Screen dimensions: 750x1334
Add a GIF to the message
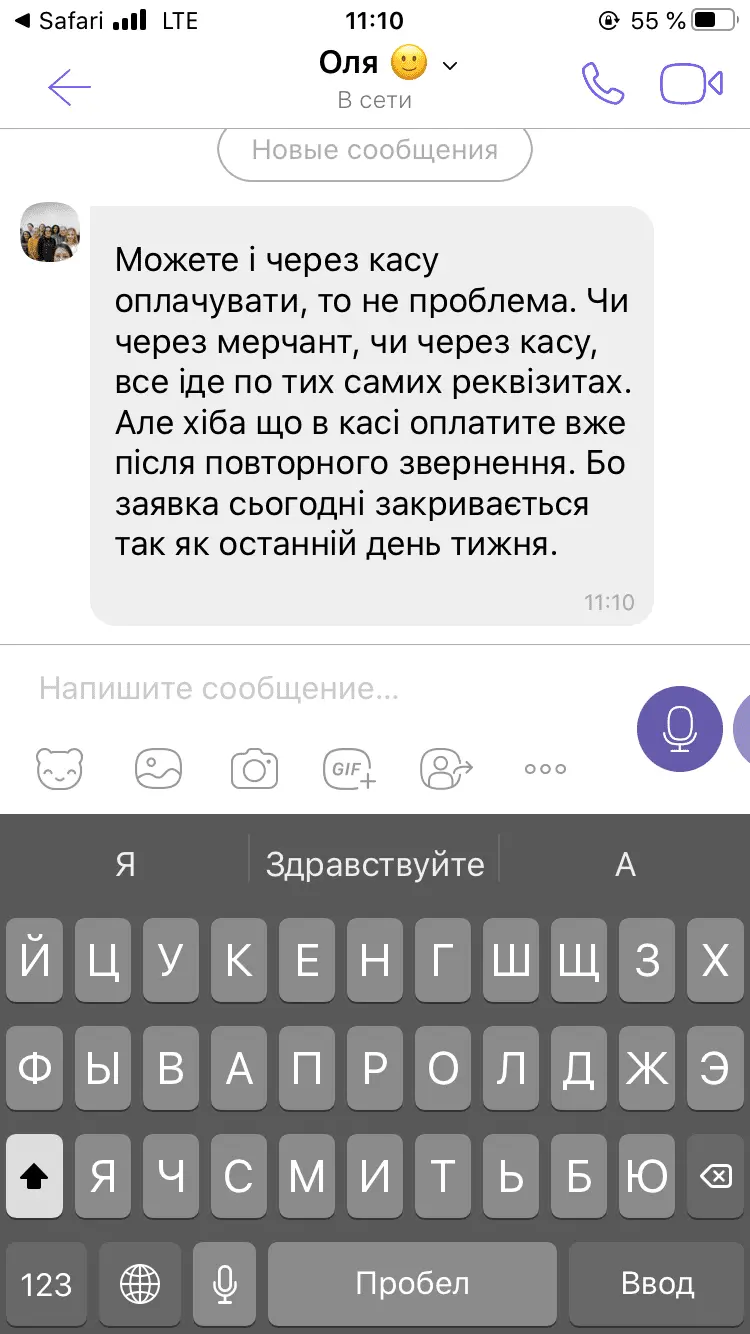[x=350, y=768]
